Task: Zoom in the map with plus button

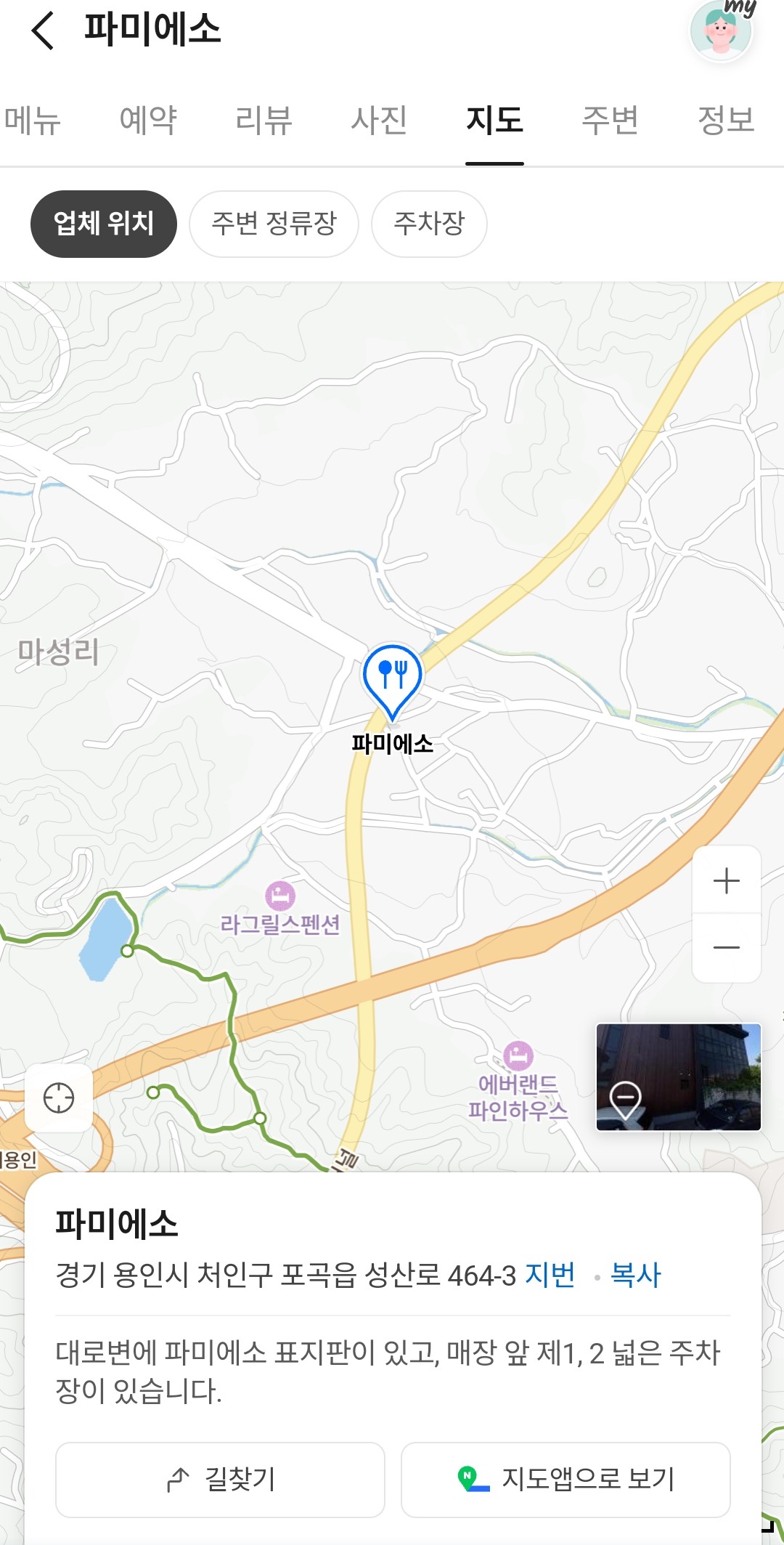Action: [x=727, y=880]
